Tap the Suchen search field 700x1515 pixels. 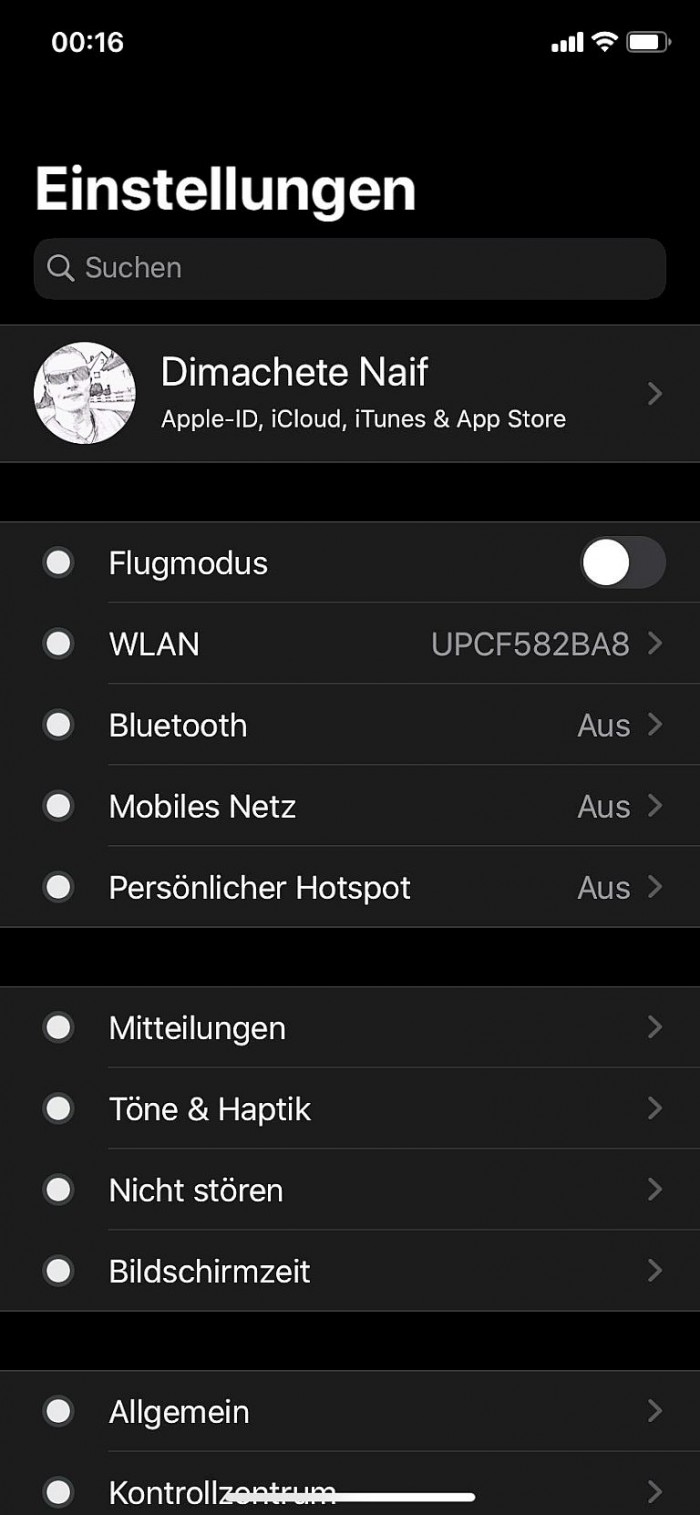tap(350, 268)
